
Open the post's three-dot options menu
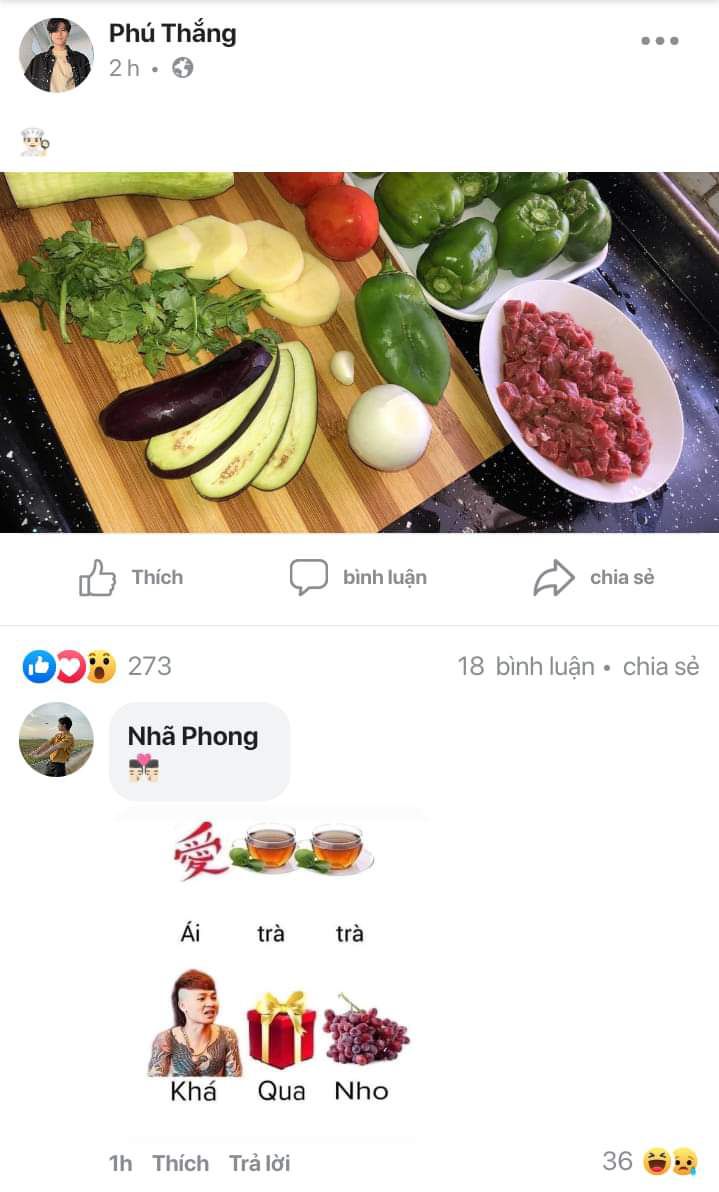coord(659,41)
